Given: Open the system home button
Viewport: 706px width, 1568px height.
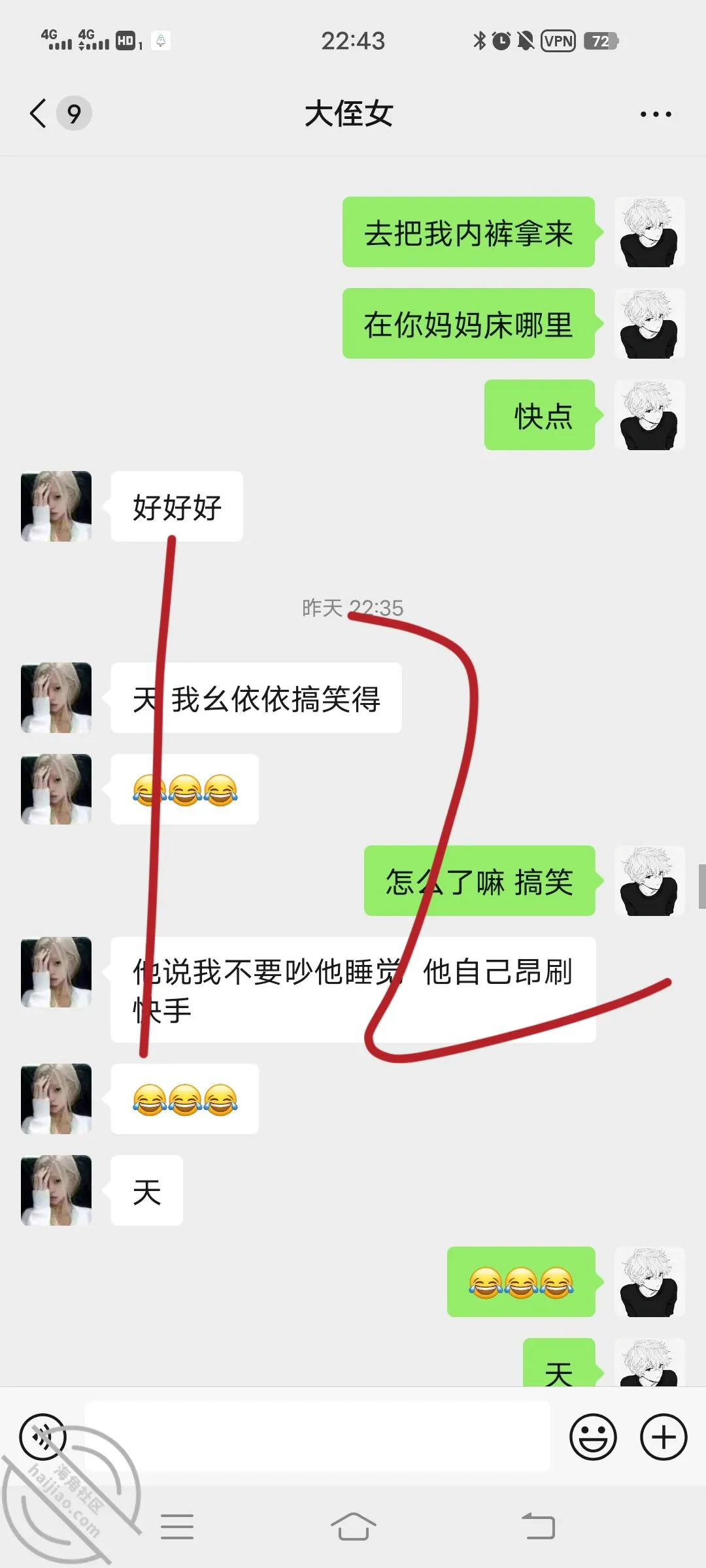Looking at the screenshot, I should pos(353,1527).
